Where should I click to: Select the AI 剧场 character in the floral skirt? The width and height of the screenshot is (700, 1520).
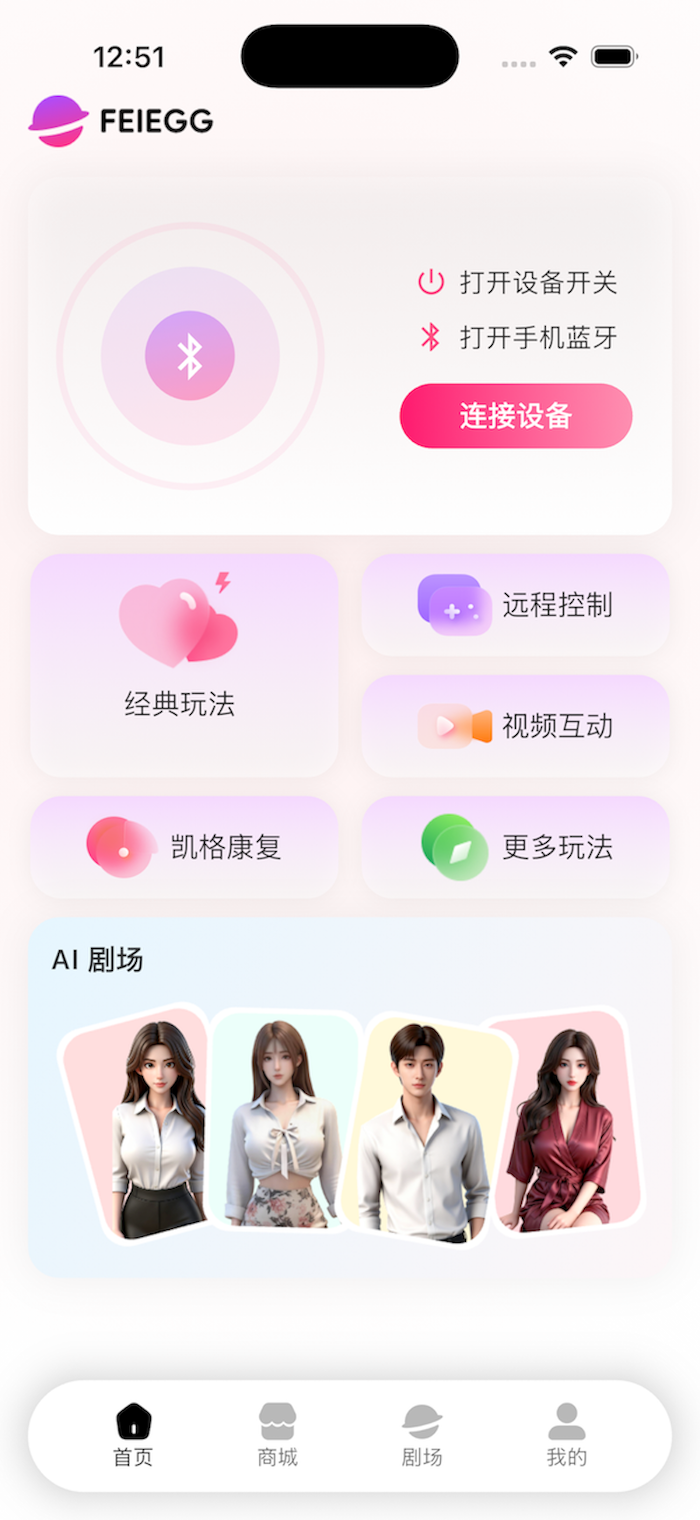point(283,1125)
